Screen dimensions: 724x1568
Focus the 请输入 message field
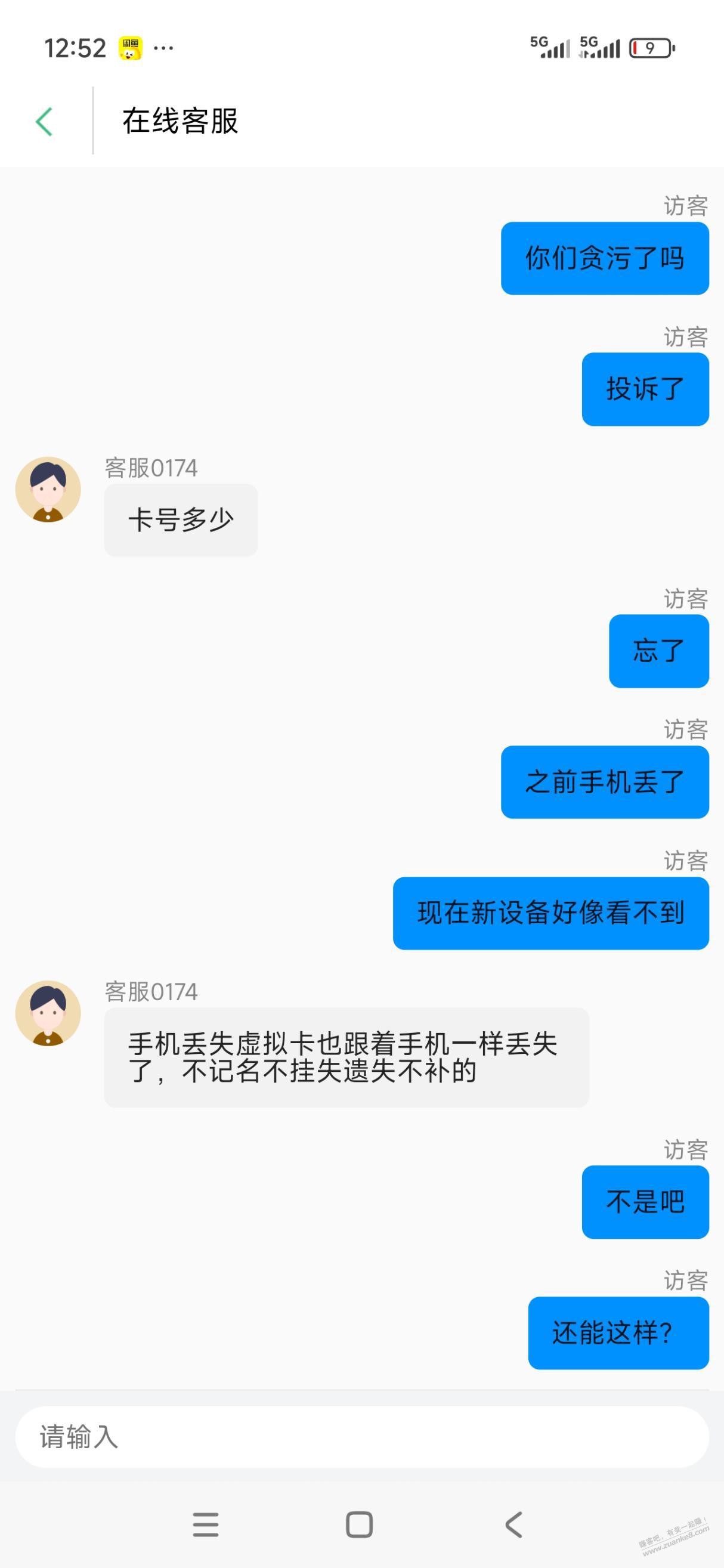[x=361, y=1437]
